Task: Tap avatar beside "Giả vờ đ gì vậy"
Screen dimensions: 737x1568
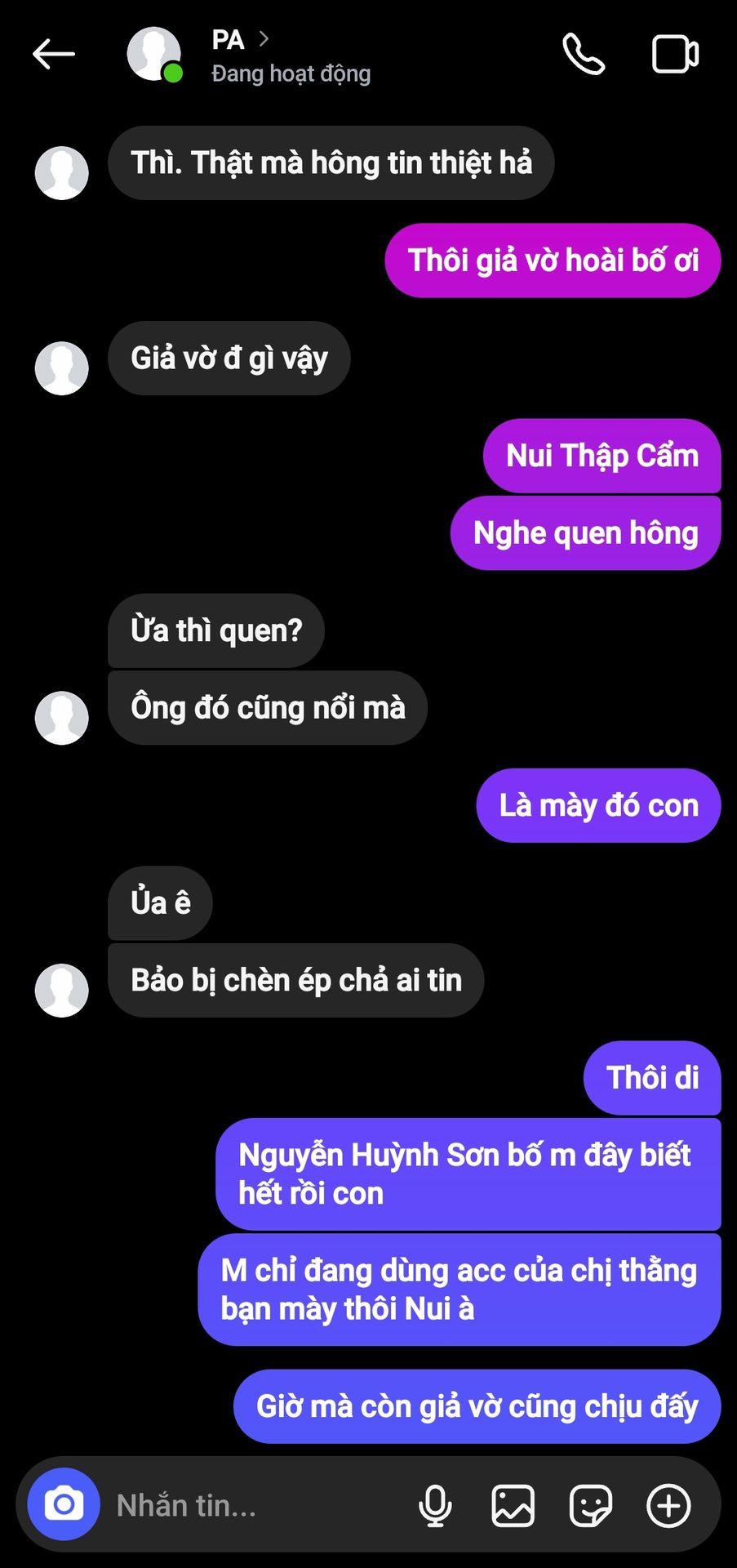Action: (62, 368)
